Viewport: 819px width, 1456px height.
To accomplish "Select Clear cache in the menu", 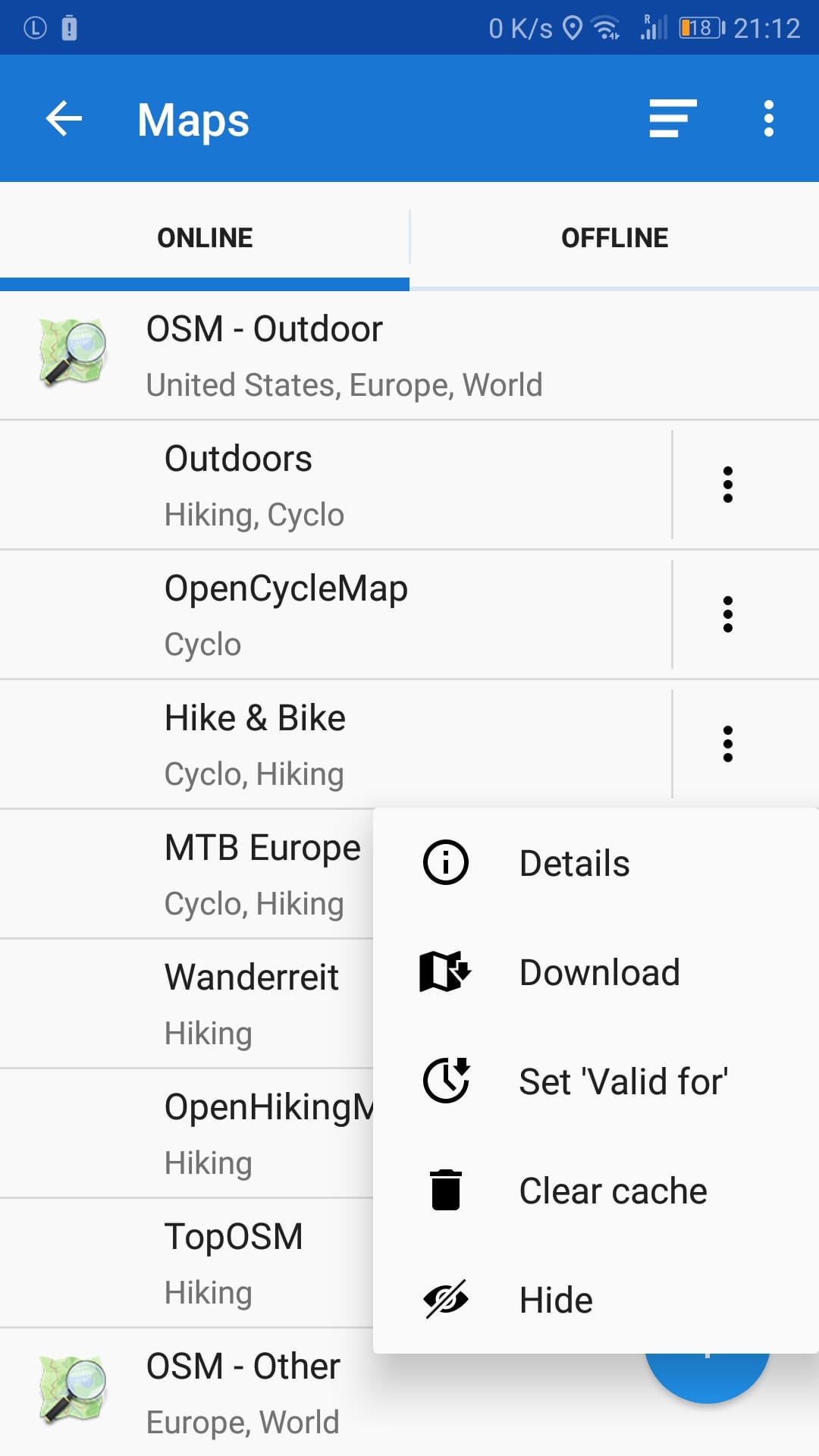I will [x=612, y=1191].
